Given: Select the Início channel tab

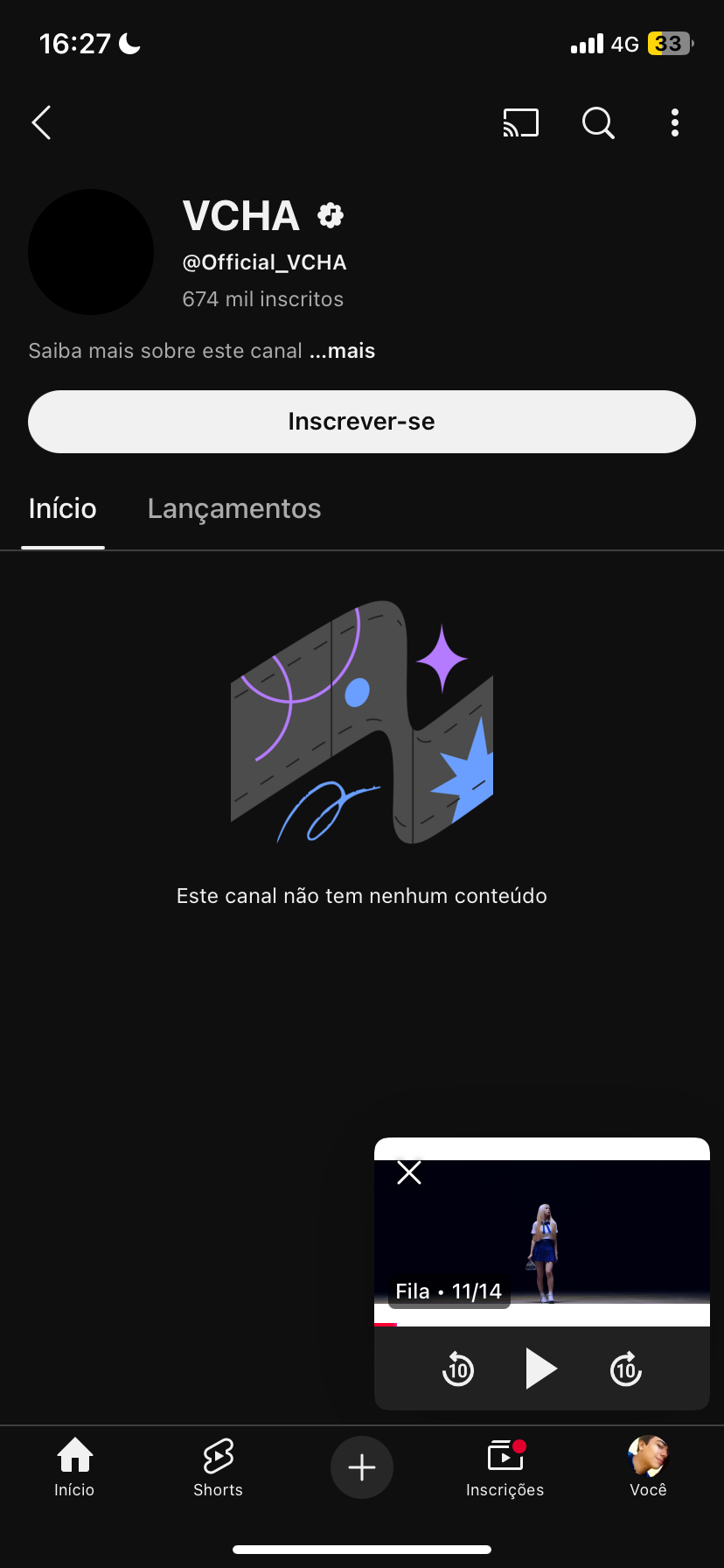Looking at the screenshot, I should [x=62, y=508].
